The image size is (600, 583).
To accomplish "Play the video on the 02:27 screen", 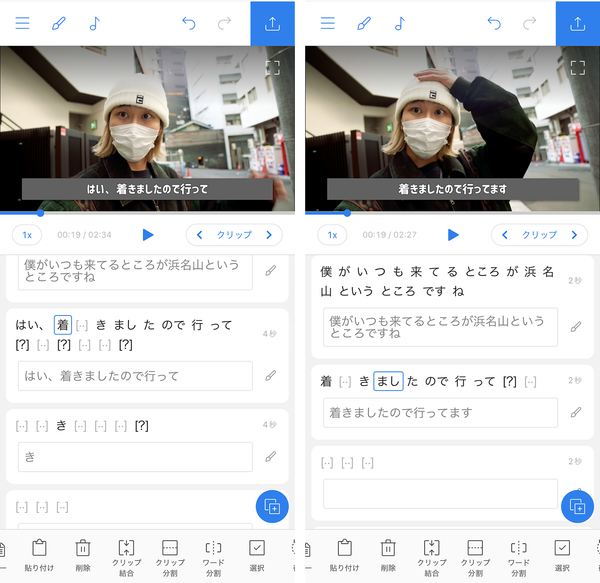I will (453, 235).
